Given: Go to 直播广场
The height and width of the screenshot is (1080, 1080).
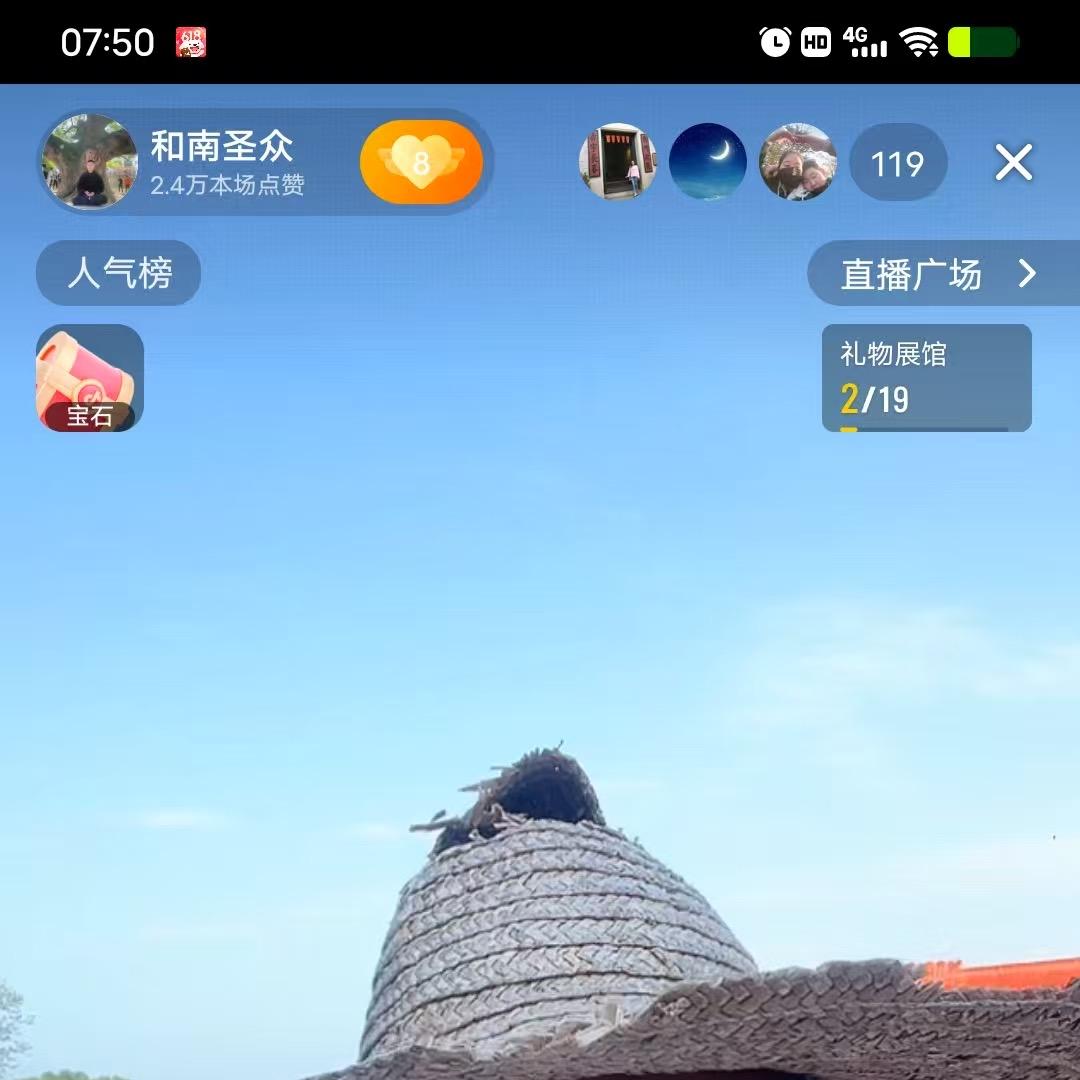Looking at the screenshot, I should click(938, 274).
